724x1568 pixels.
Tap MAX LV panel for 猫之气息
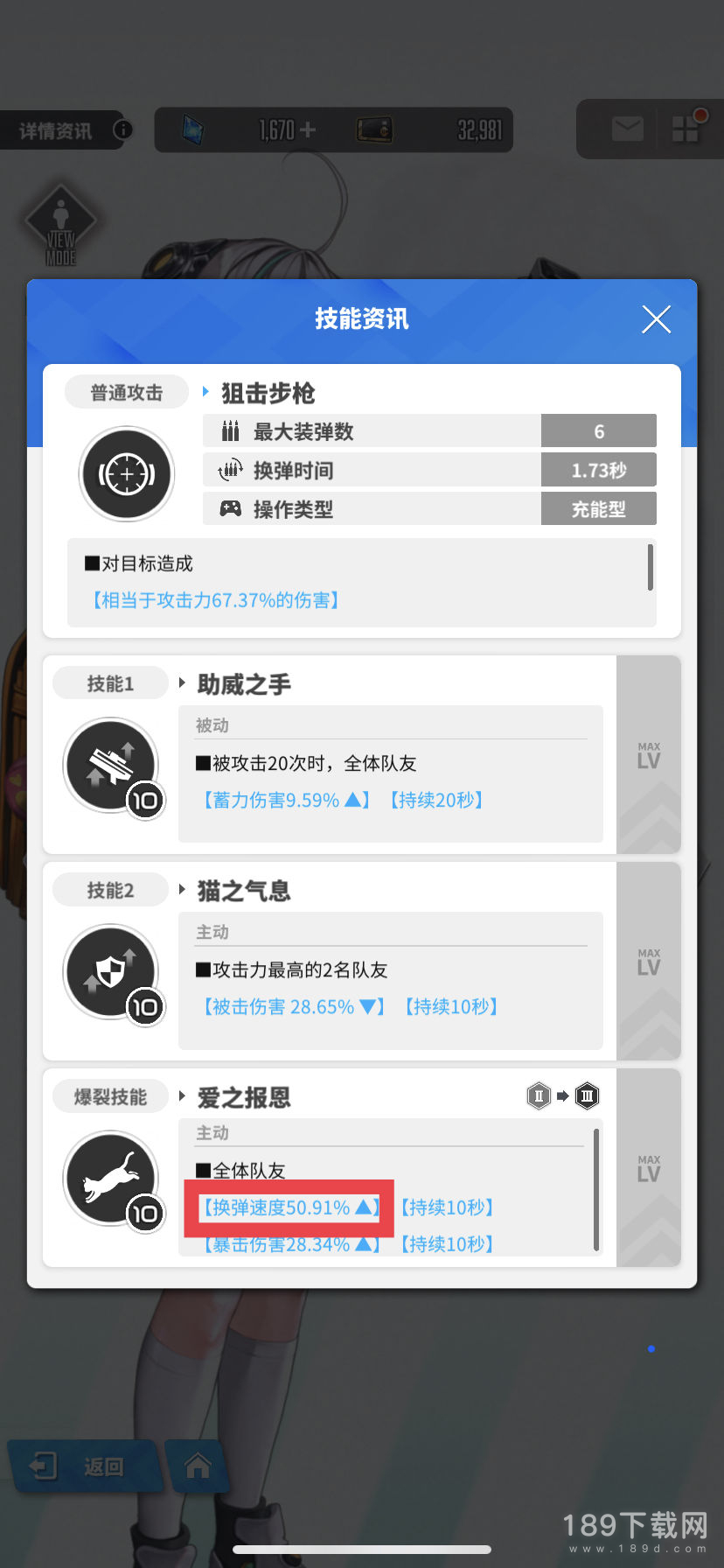(649, 962)
